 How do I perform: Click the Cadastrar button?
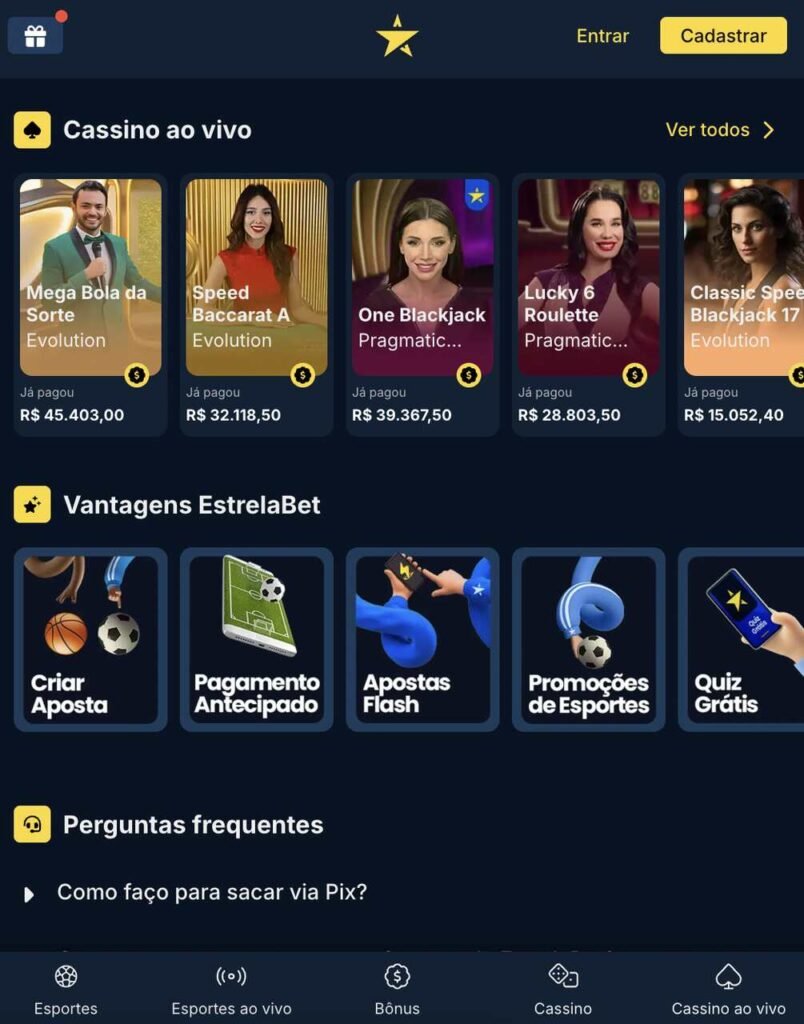[x=723, y=35]
